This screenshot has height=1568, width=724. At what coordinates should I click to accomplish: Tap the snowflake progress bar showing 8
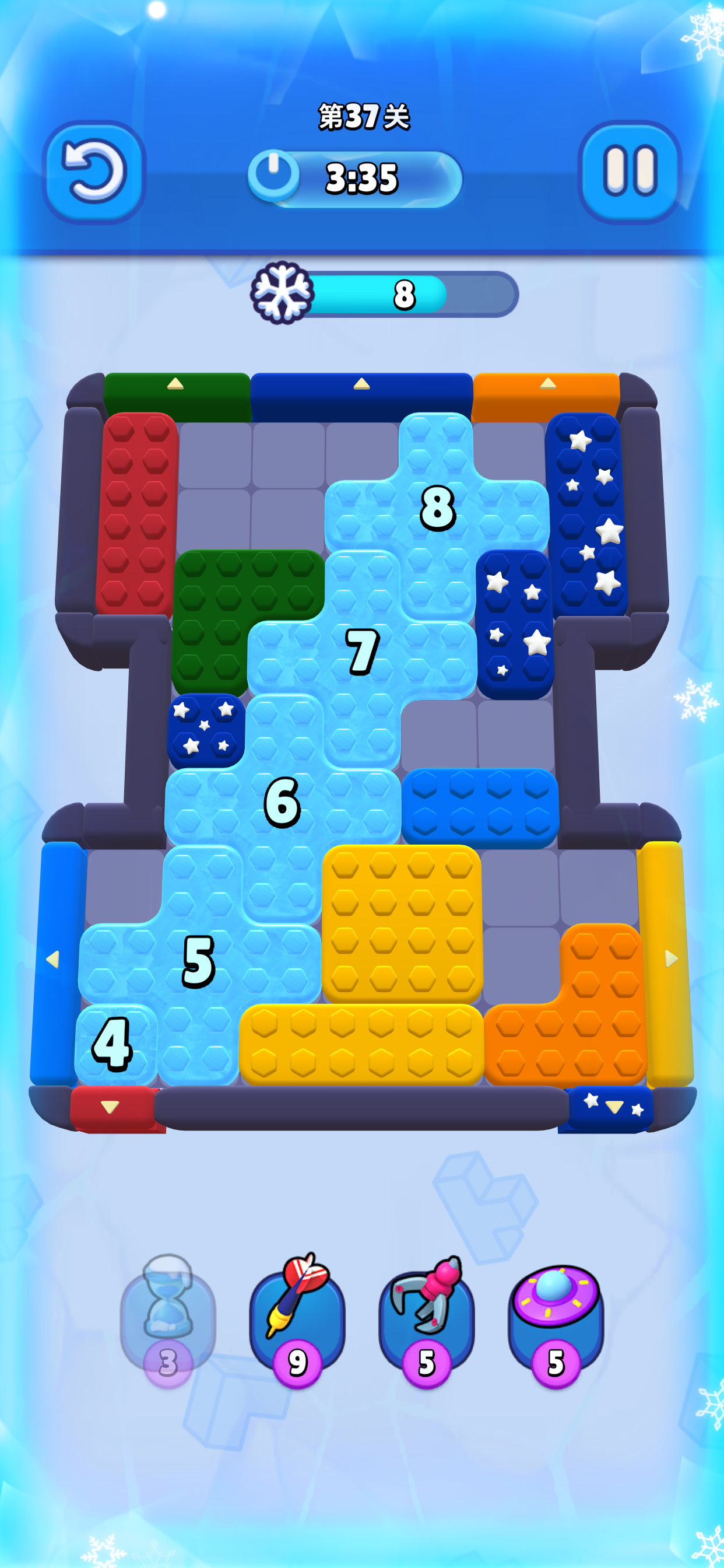click(x=405, y=293)
